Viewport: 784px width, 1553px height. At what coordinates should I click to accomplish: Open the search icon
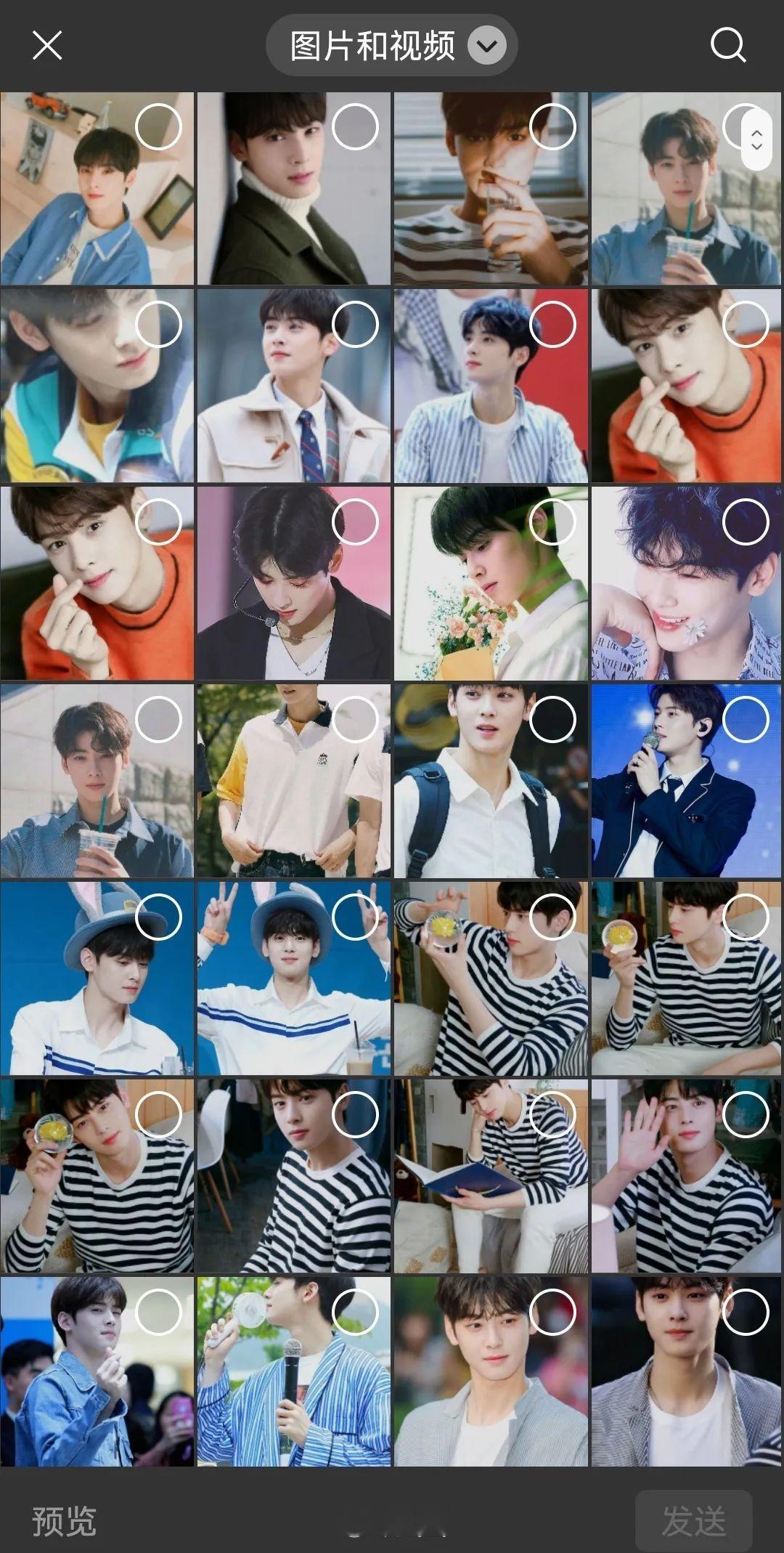tap(727, 46)
